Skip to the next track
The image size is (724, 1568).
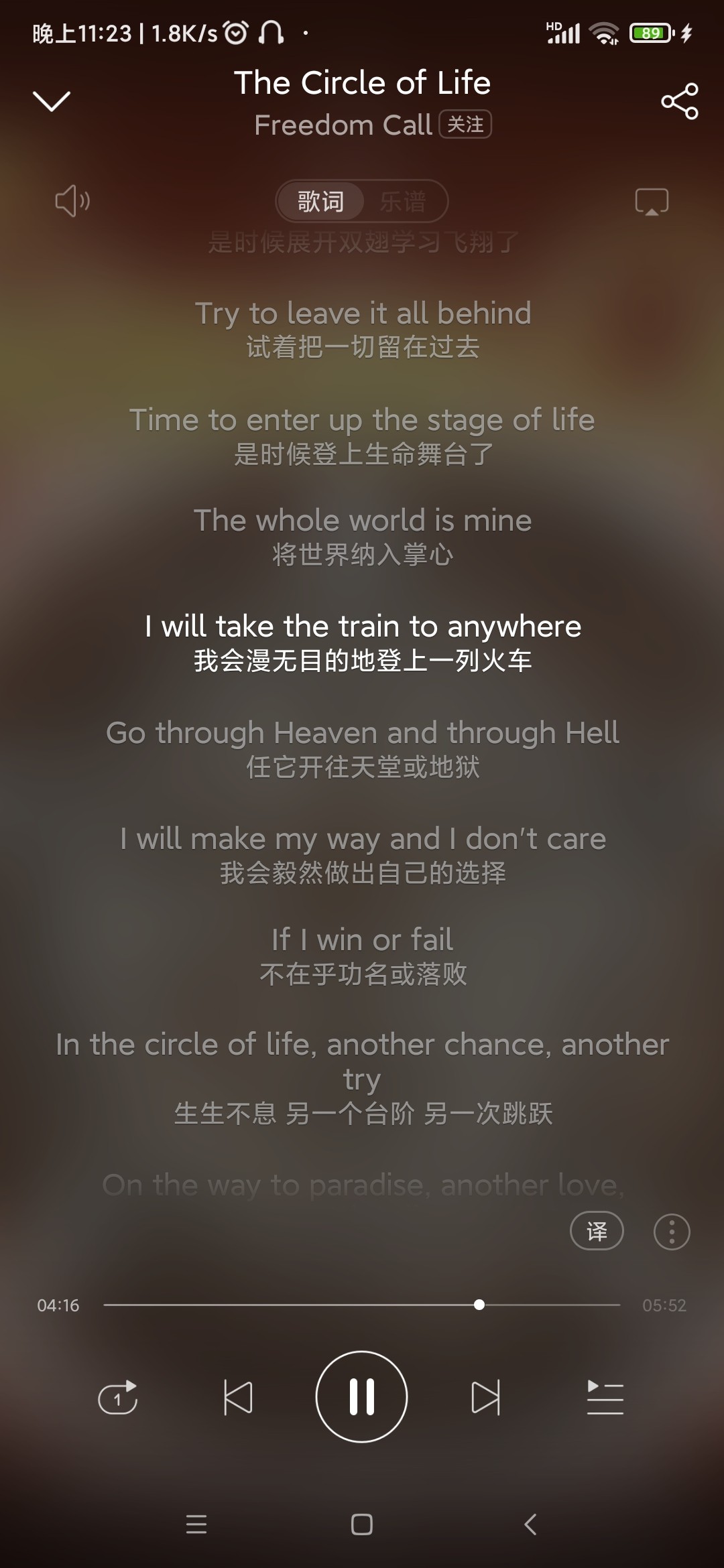485,1398
